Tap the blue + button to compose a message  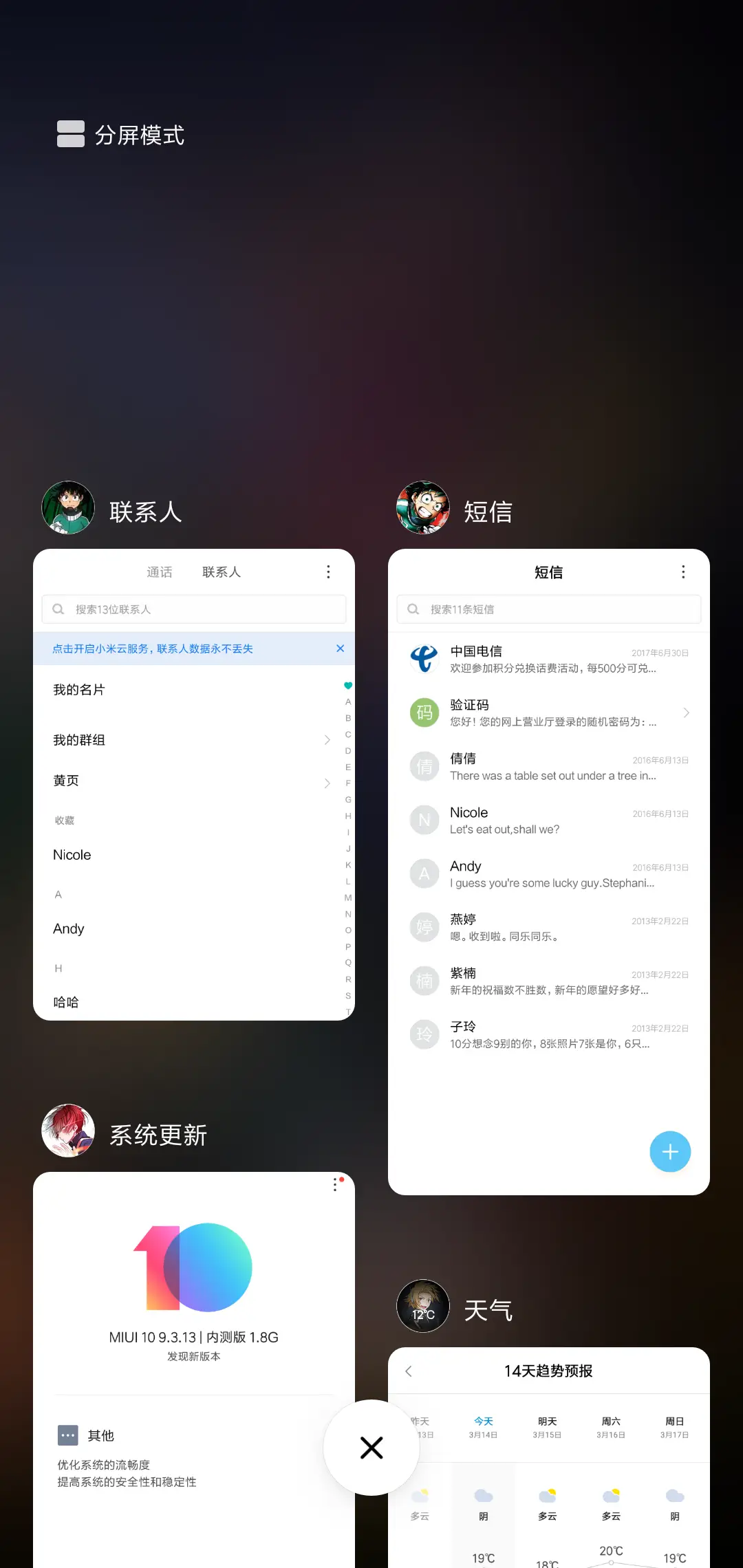669,1151
